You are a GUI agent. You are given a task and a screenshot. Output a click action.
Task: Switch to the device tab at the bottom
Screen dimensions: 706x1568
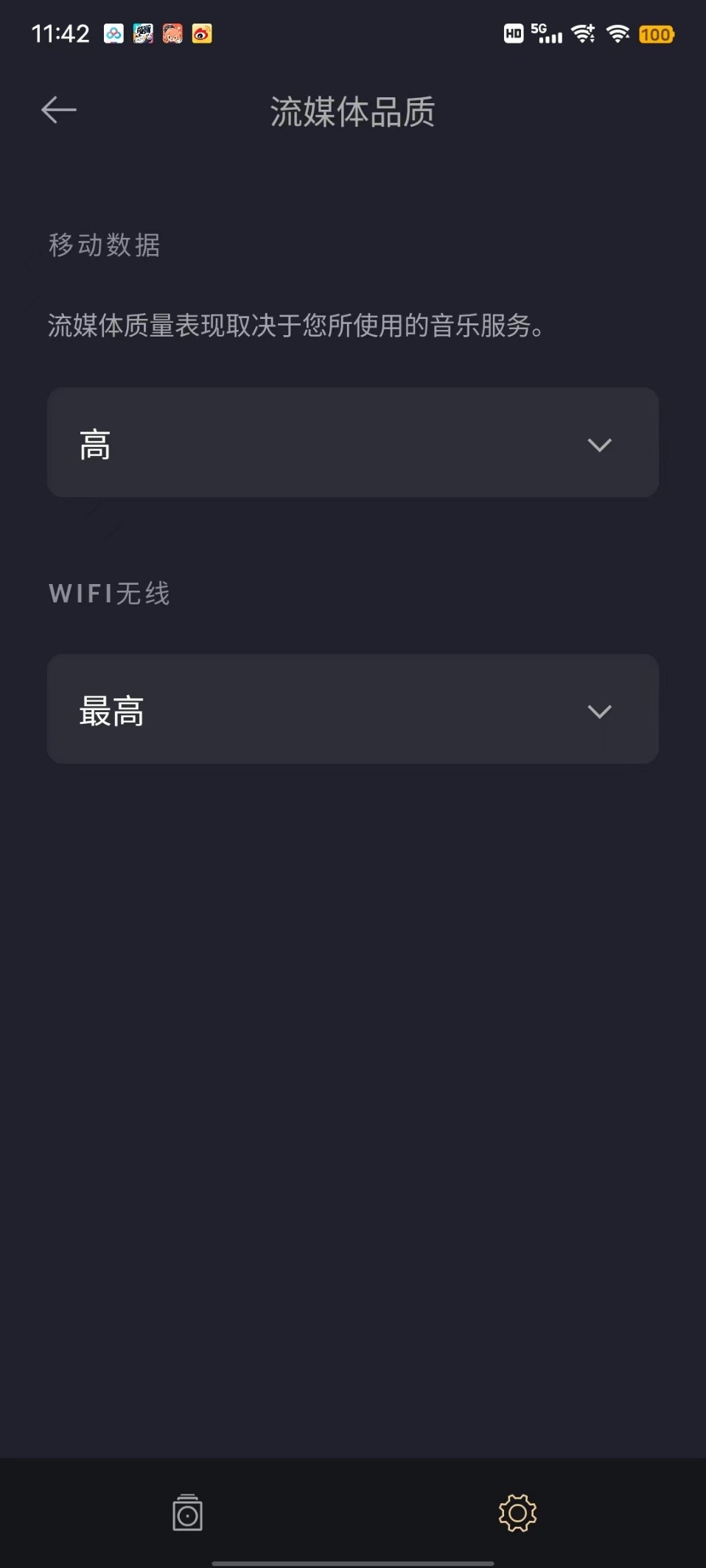(x=188, y=1514)
